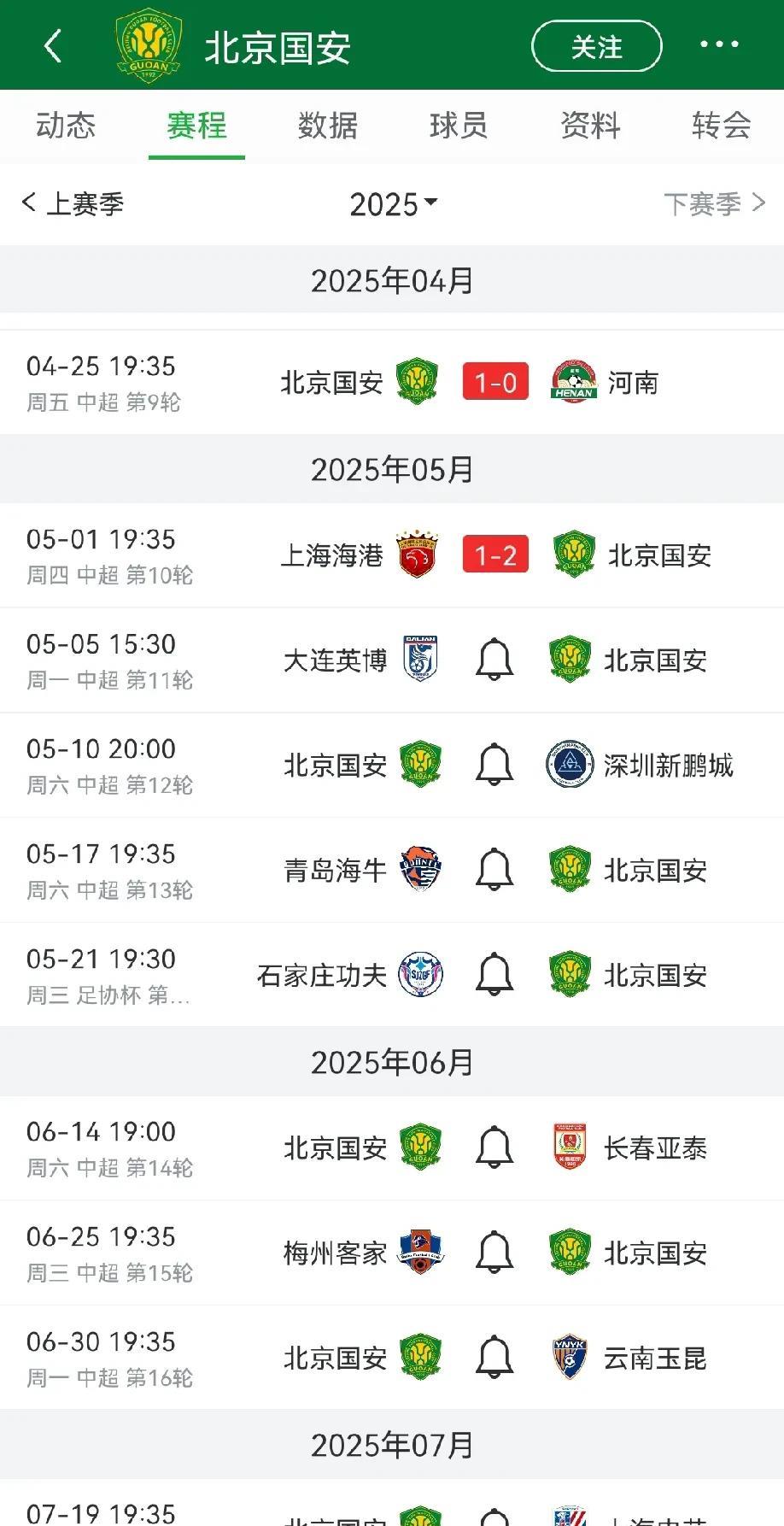Open the 球员 tab
The width and height of the screenshot is (784, 1526).
459,126
